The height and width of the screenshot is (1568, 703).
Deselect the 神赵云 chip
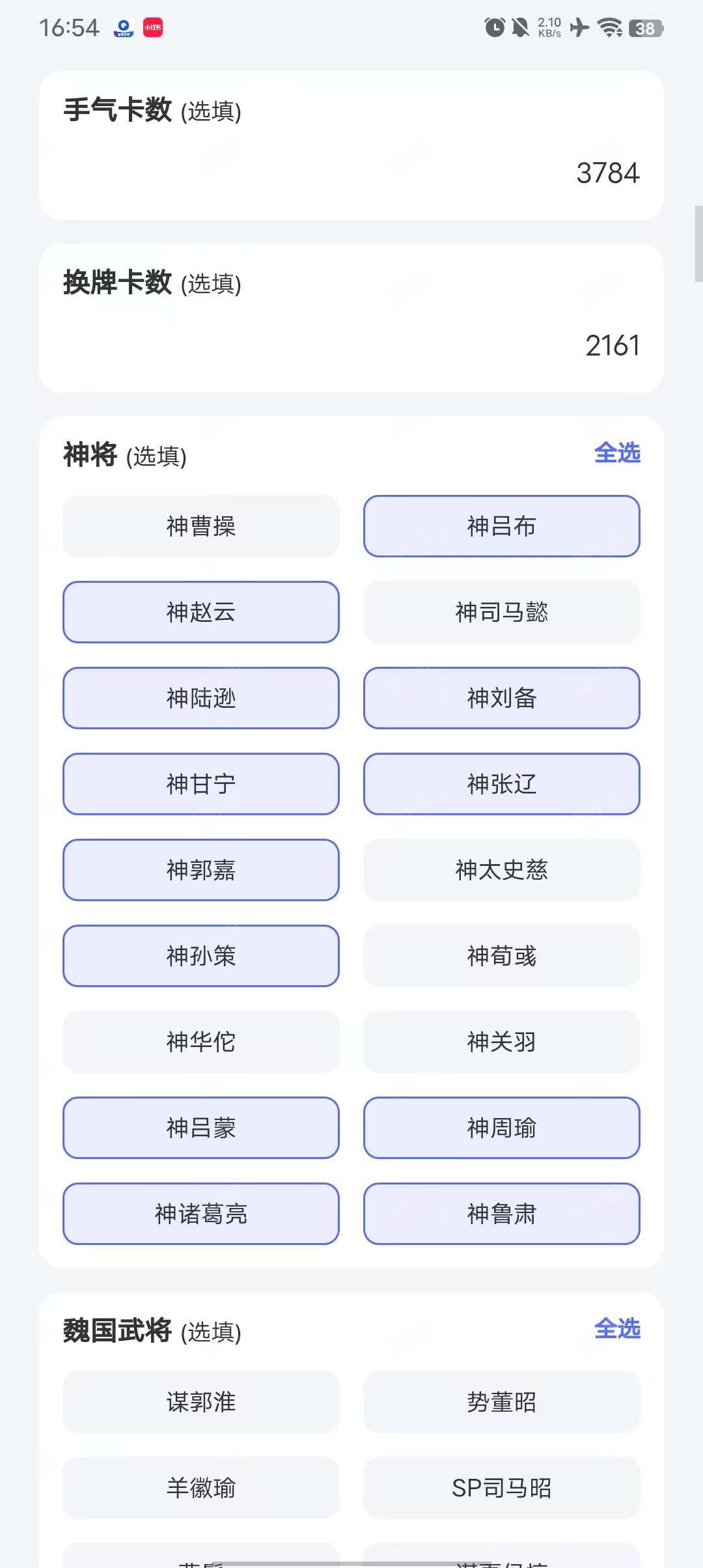coord(201,612)
